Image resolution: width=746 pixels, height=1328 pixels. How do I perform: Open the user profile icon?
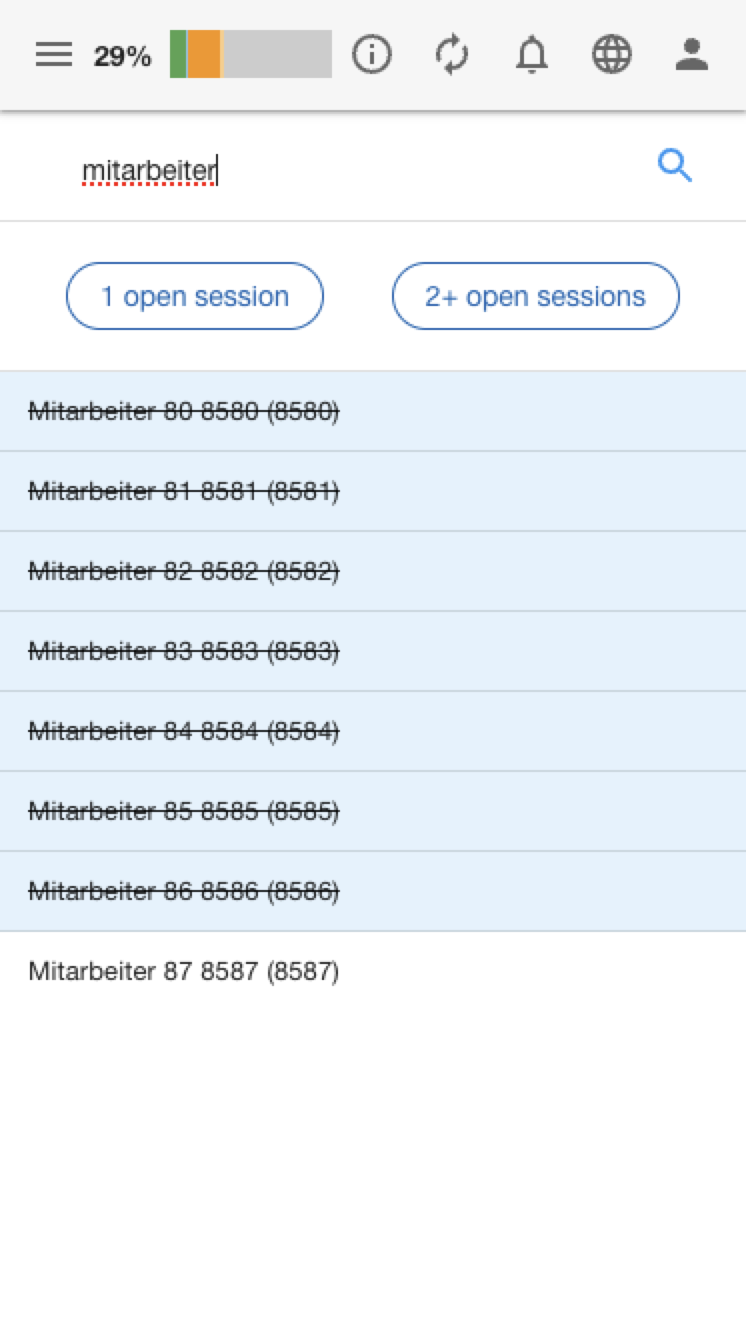691,55
